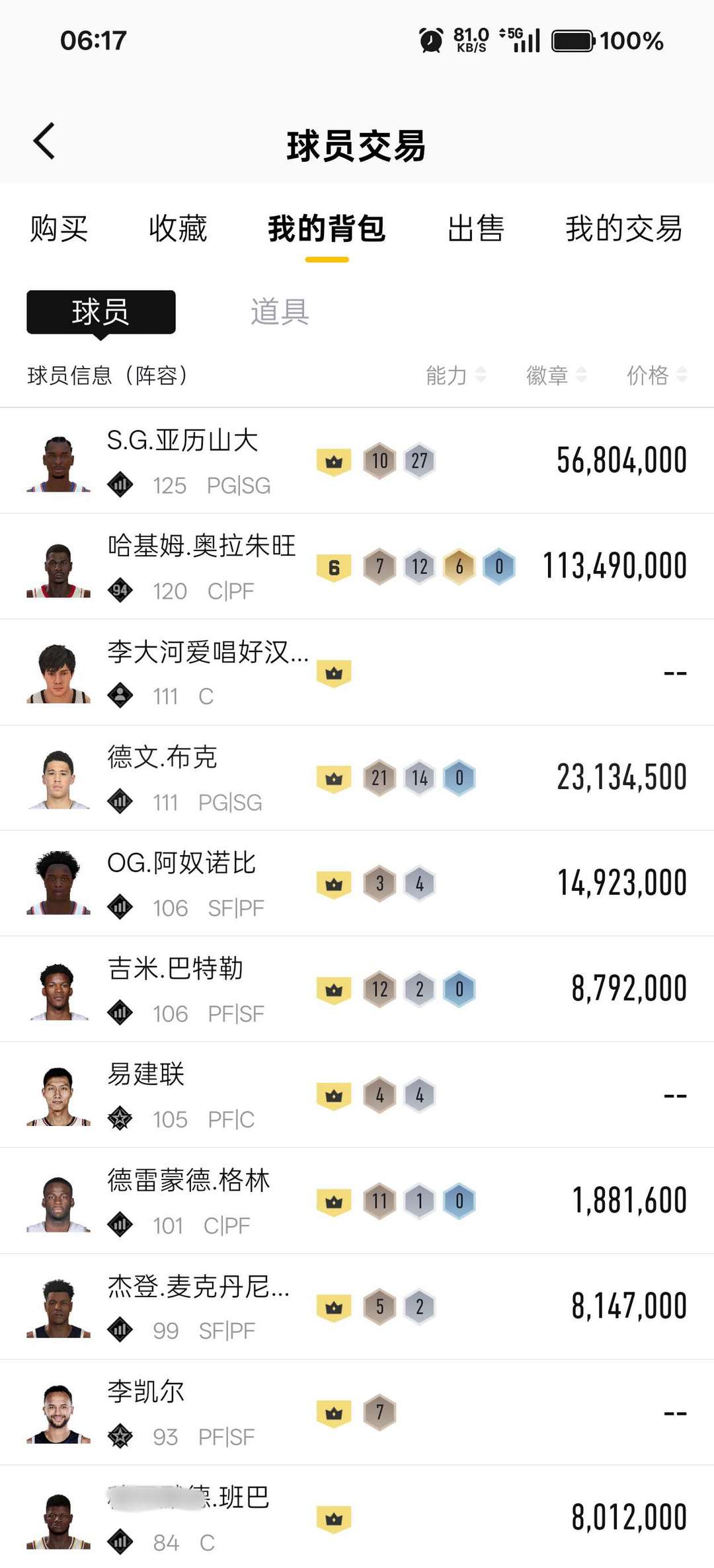Sort players by 能力
Screen dimensions: 714x1568
tap(456, 375)
